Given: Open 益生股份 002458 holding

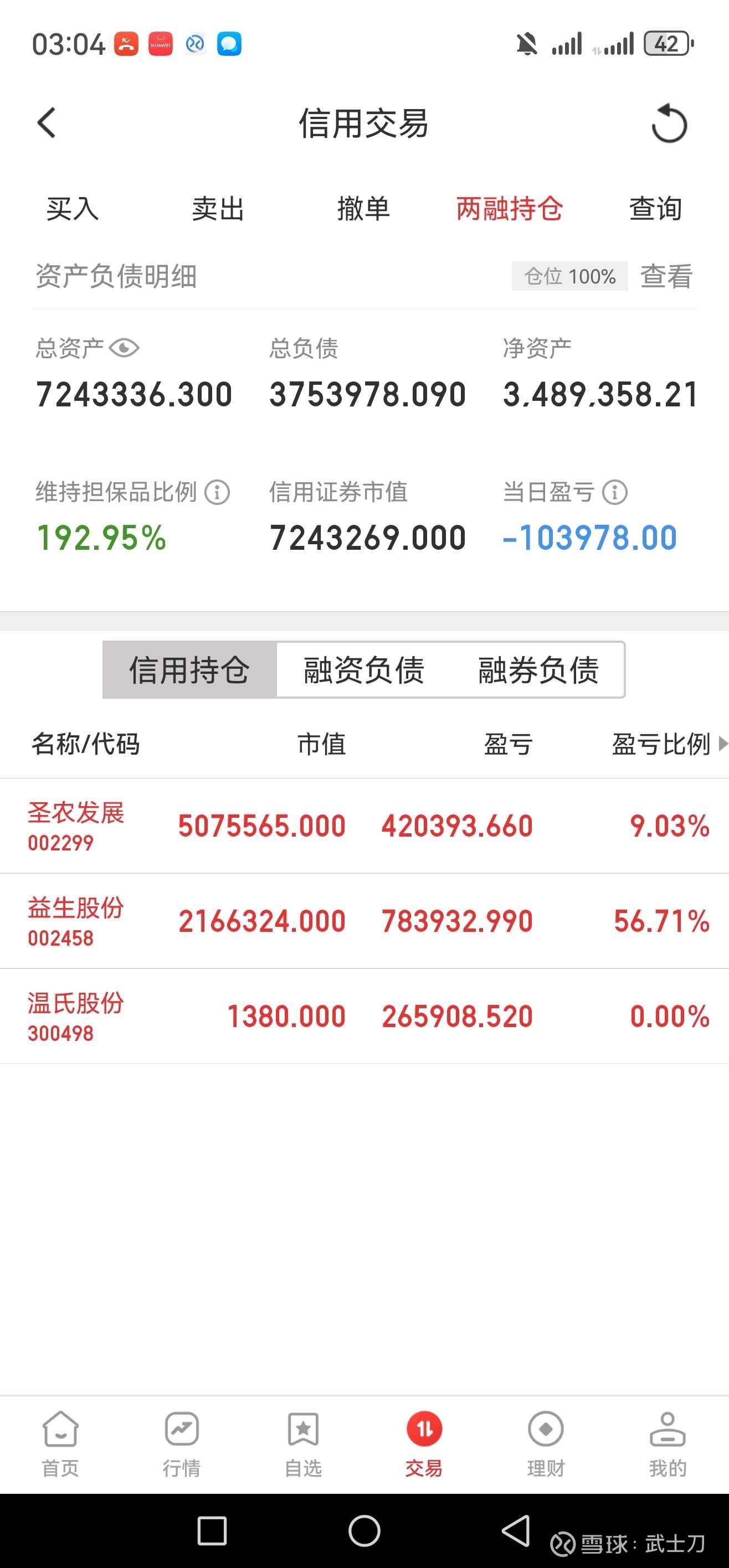Looking at the screenshot, I should (x=364, y=921).
